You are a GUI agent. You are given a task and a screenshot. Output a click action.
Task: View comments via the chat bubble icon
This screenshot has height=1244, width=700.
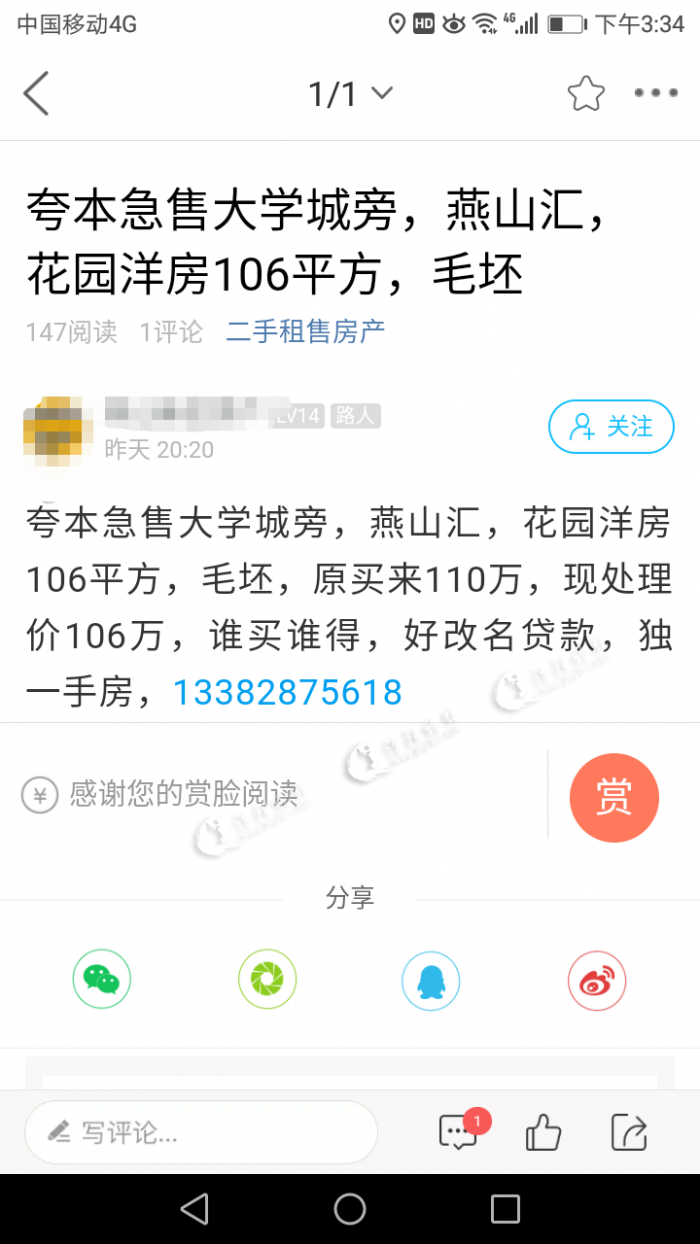click(459, 1132)
